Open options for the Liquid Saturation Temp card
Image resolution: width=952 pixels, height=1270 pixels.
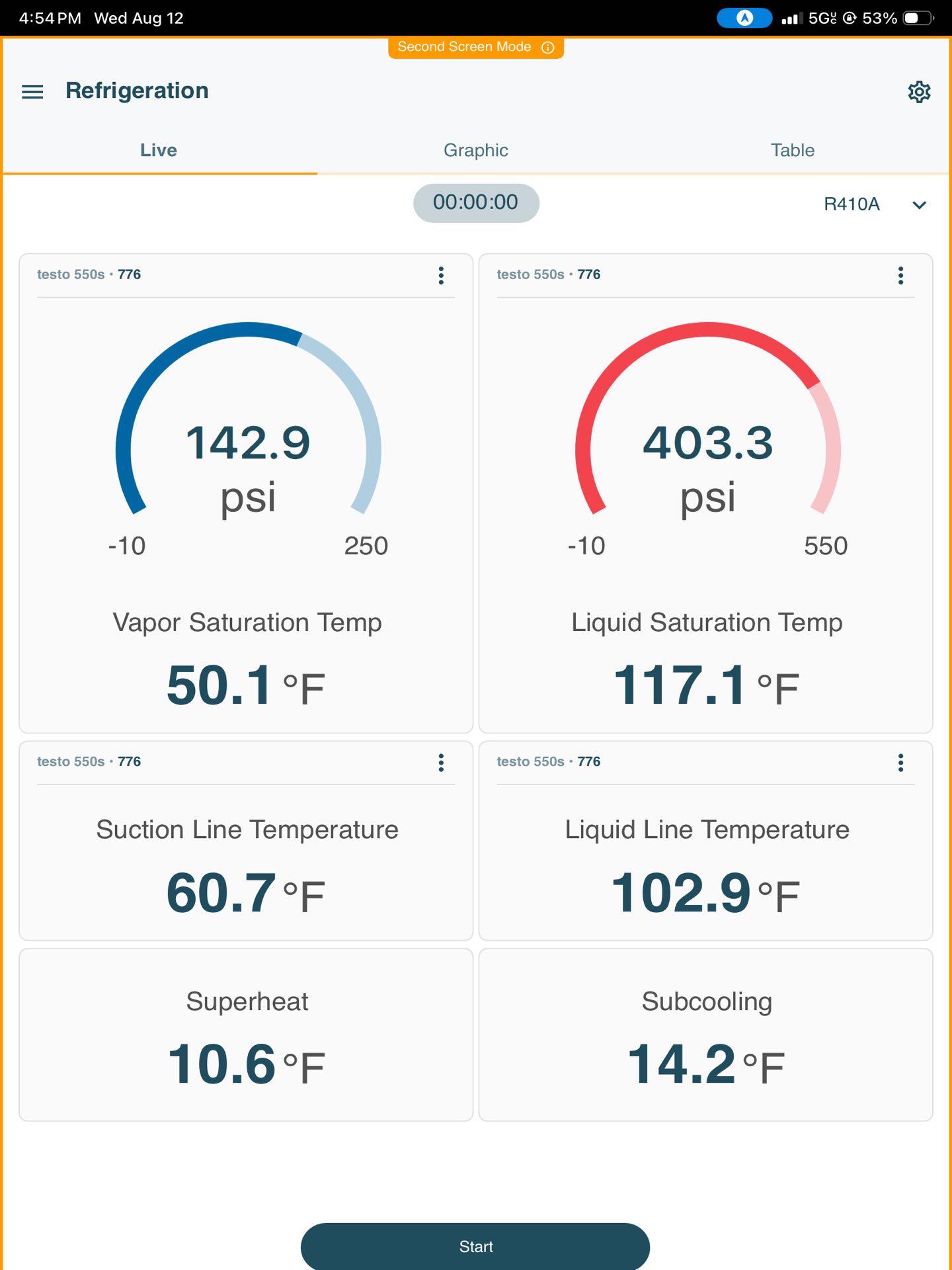900,275
